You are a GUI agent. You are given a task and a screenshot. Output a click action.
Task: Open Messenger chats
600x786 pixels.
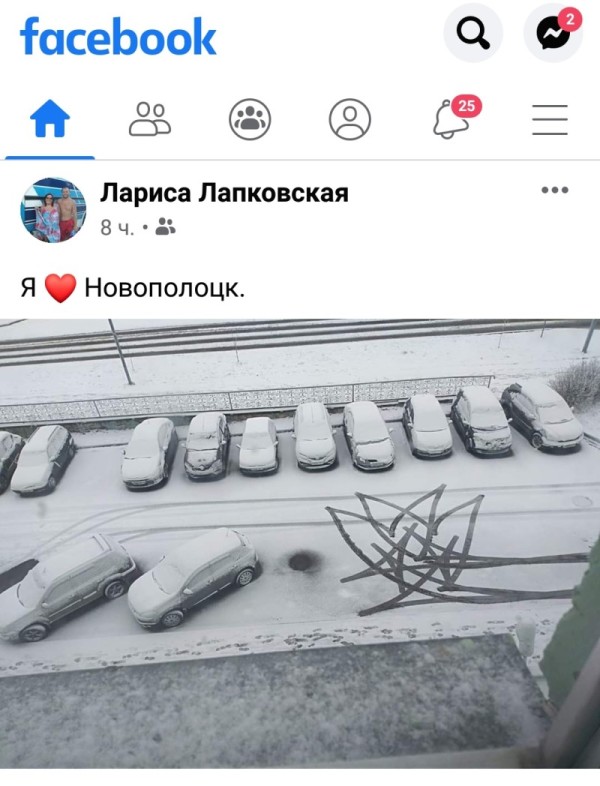pos(552,33)
